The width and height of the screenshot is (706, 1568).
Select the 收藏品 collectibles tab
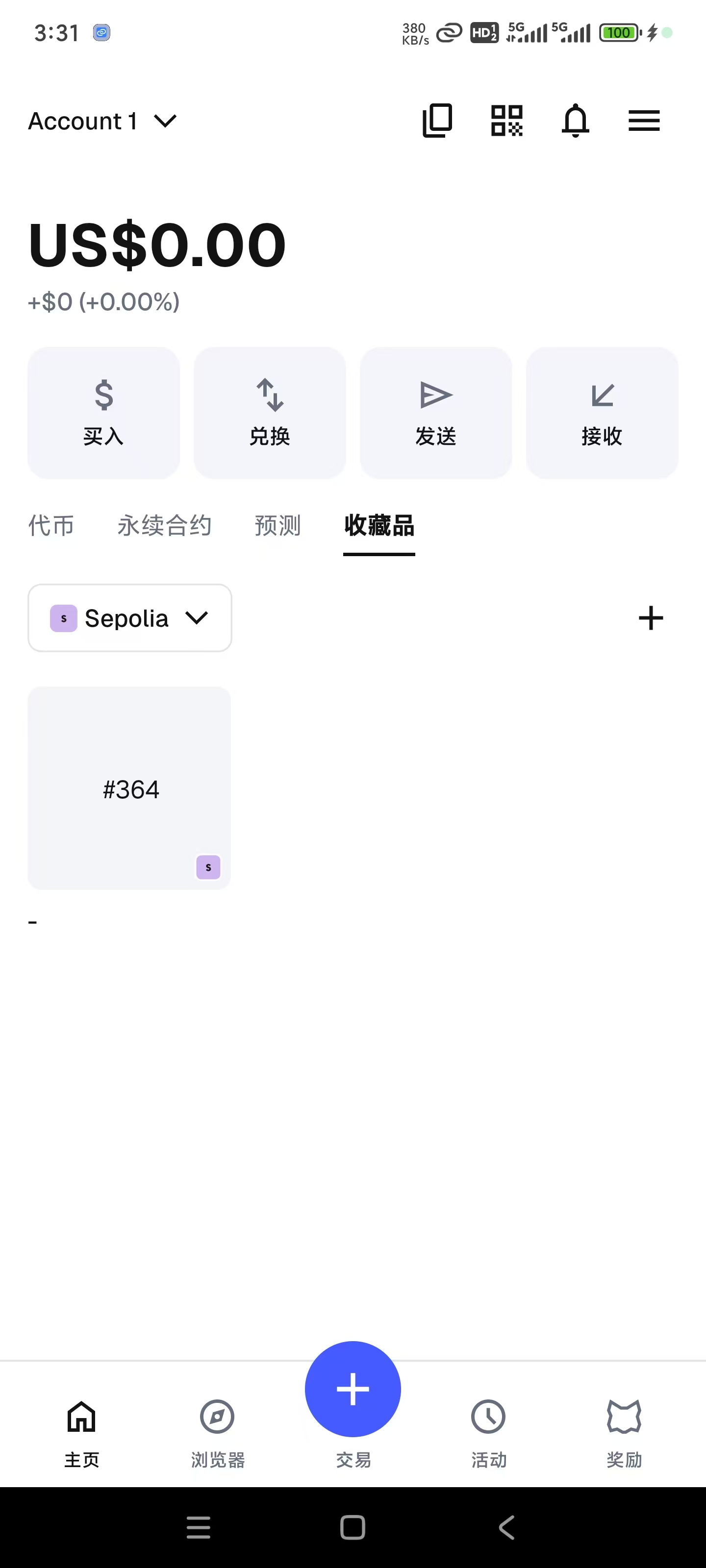379,525
